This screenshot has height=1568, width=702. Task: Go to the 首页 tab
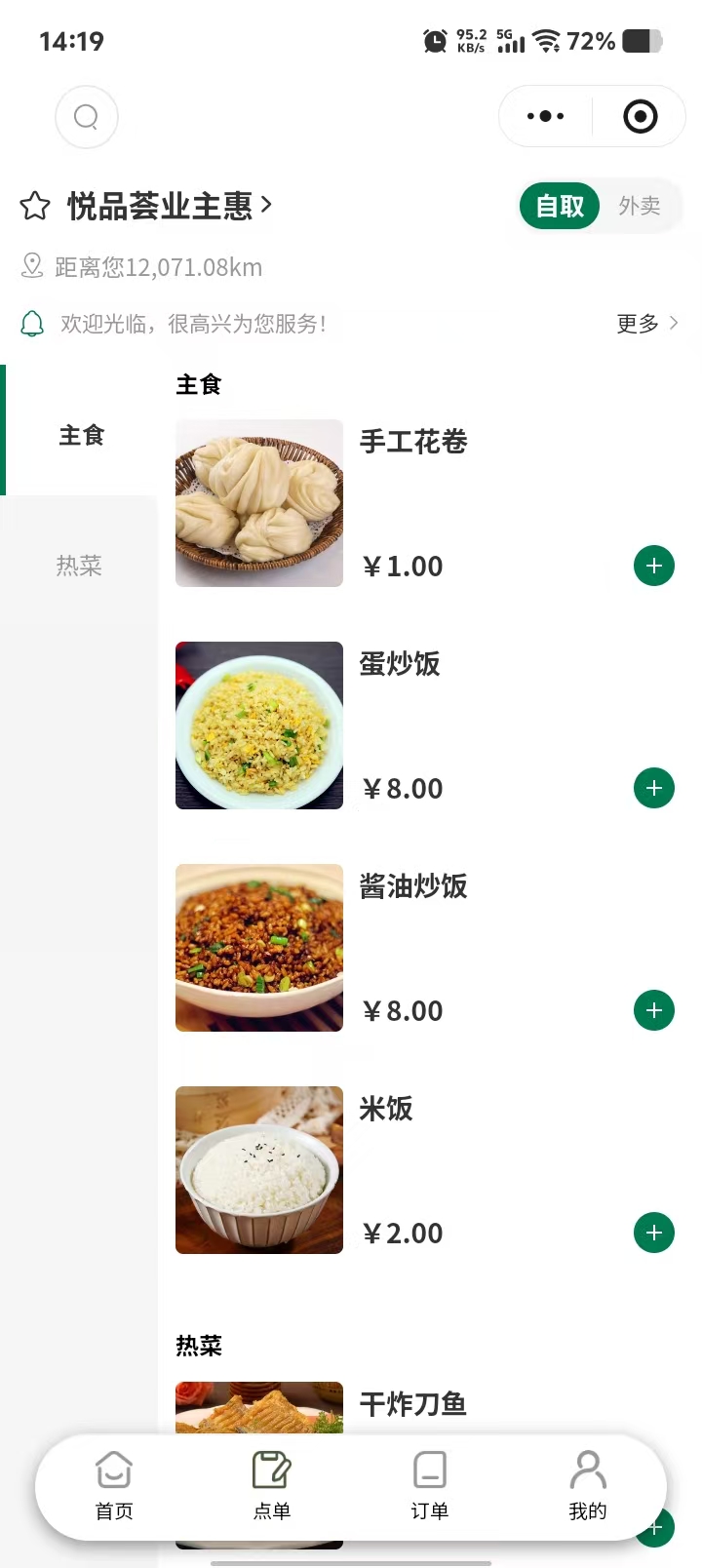pos(114,1486)
